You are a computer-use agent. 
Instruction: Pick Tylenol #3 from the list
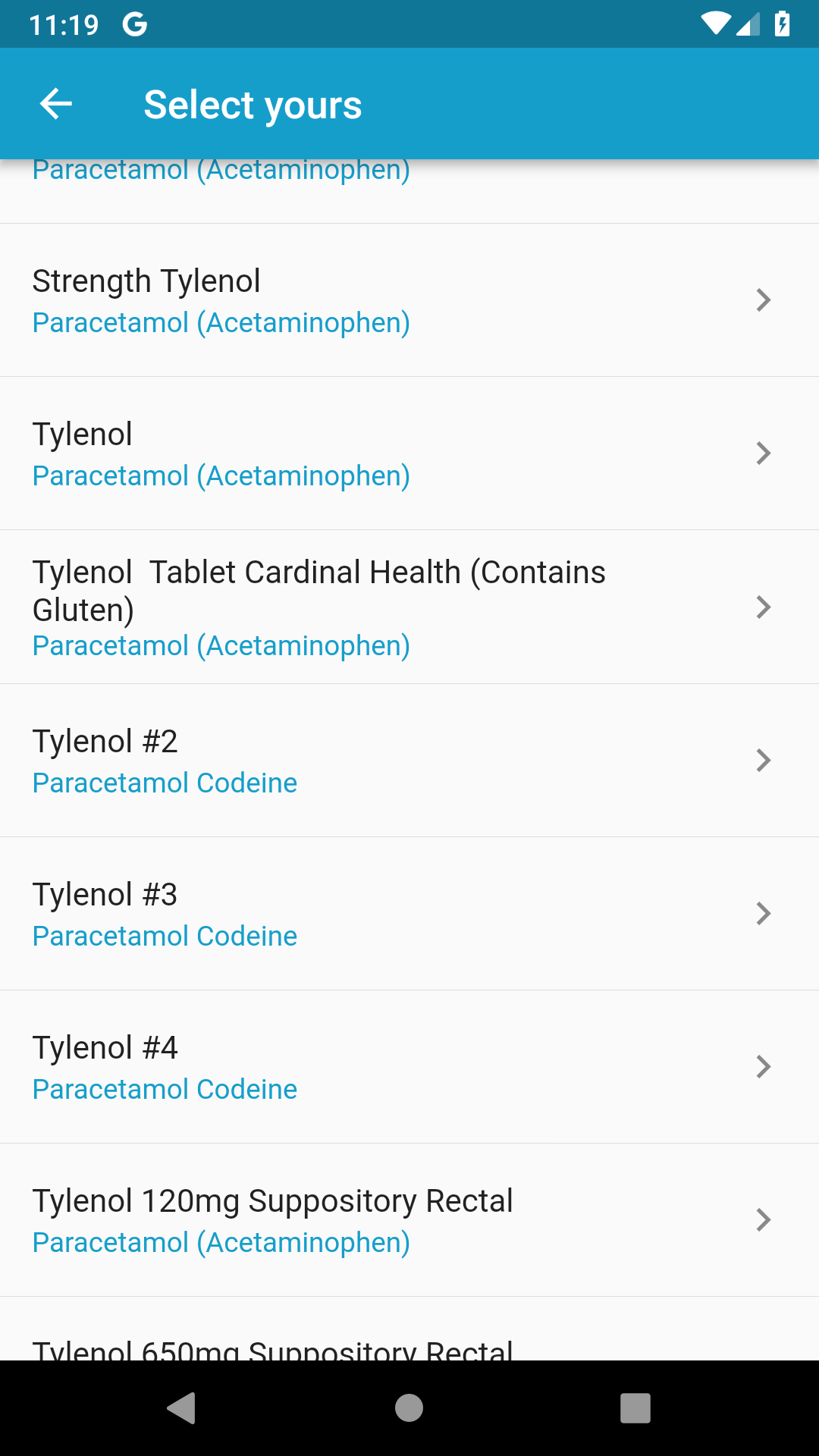click(x=409, y=914)
